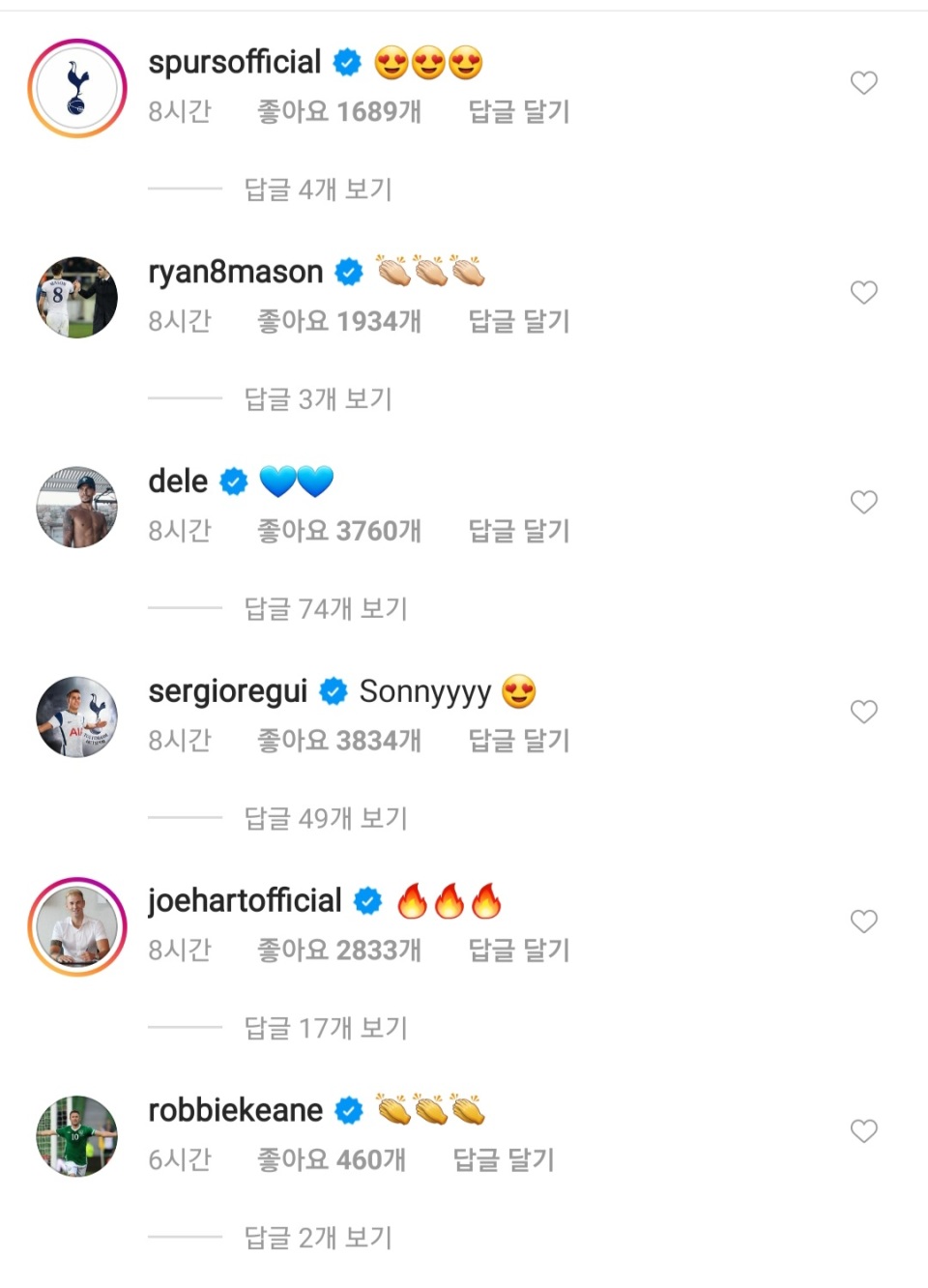Like robbiekeane's comment

(x=863, y=1130)
